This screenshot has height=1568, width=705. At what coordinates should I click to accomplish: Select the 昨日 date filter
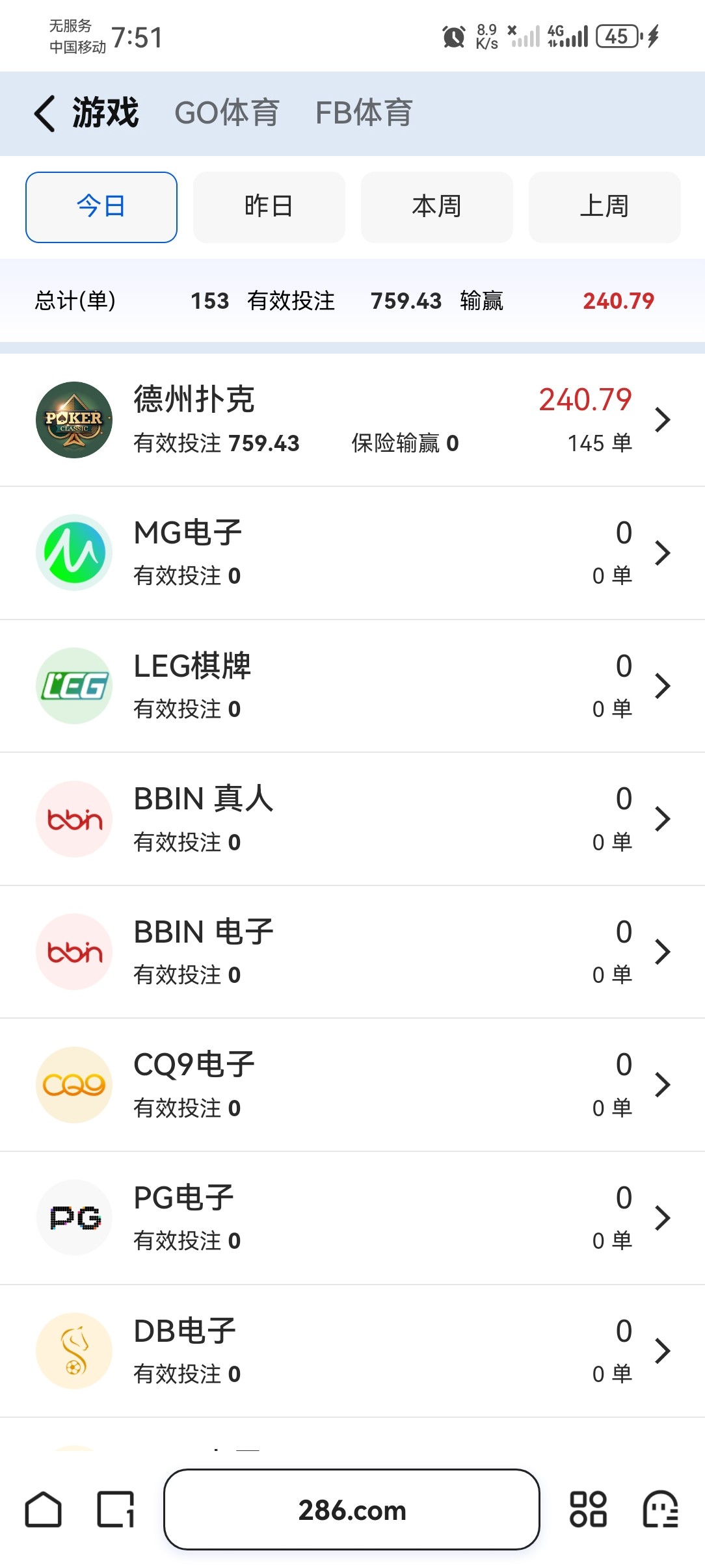[269, 207]
